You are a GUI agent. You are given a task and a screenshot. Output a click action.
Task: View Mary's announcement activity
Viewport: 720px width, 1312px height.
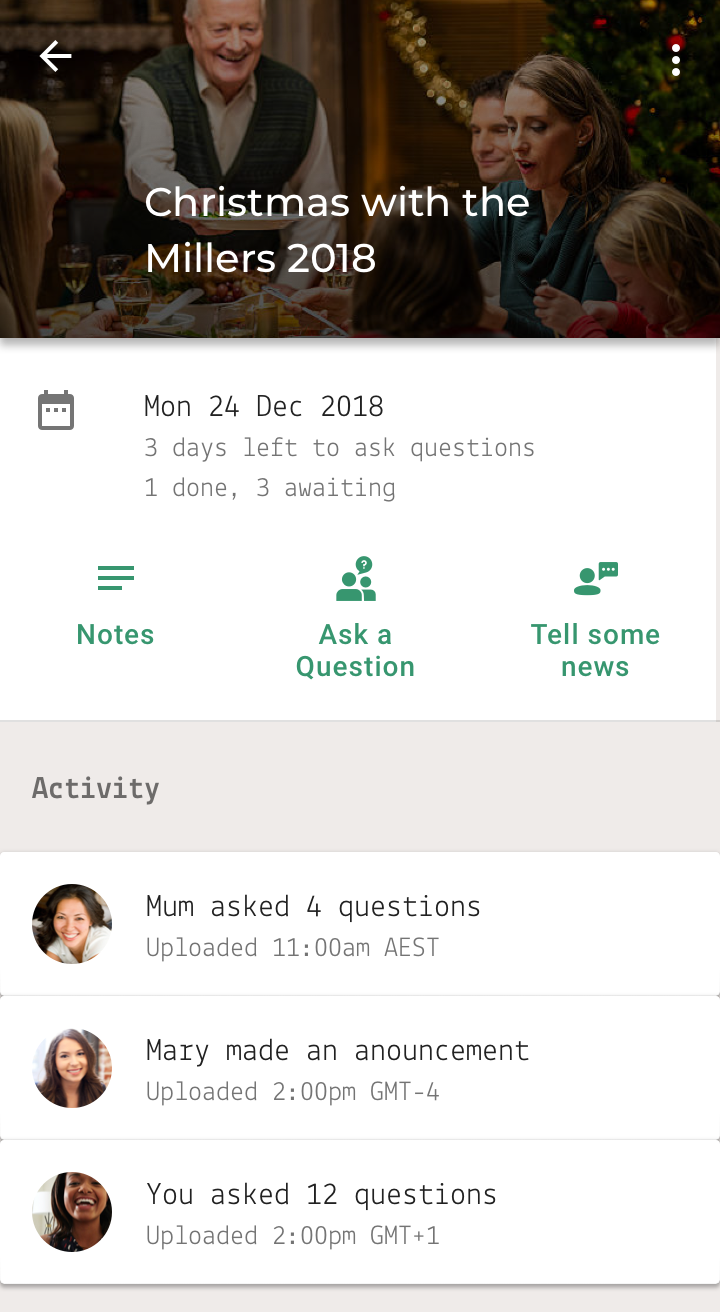click(360, 1068)
